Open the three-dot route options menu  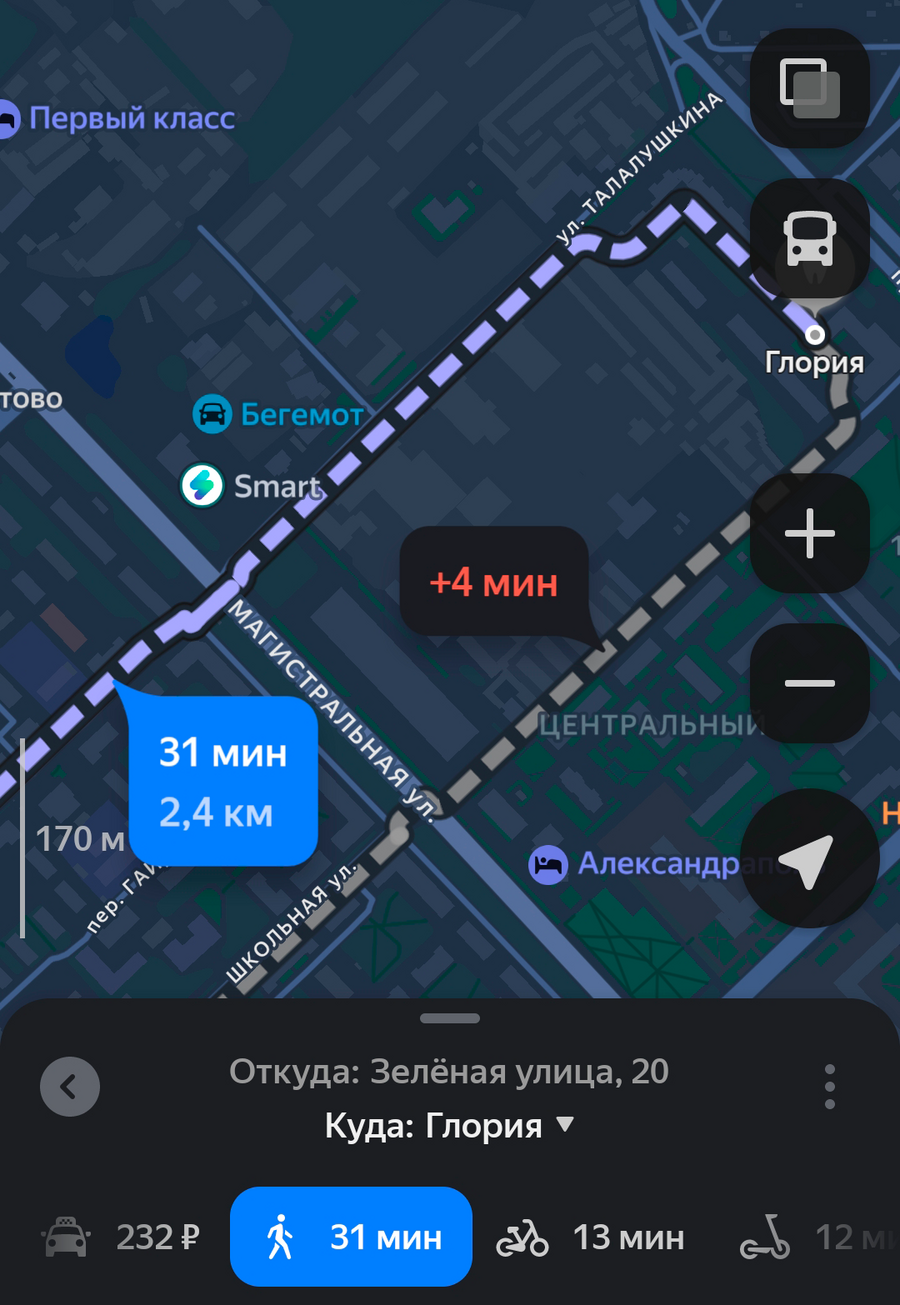tap(829, 1086)
